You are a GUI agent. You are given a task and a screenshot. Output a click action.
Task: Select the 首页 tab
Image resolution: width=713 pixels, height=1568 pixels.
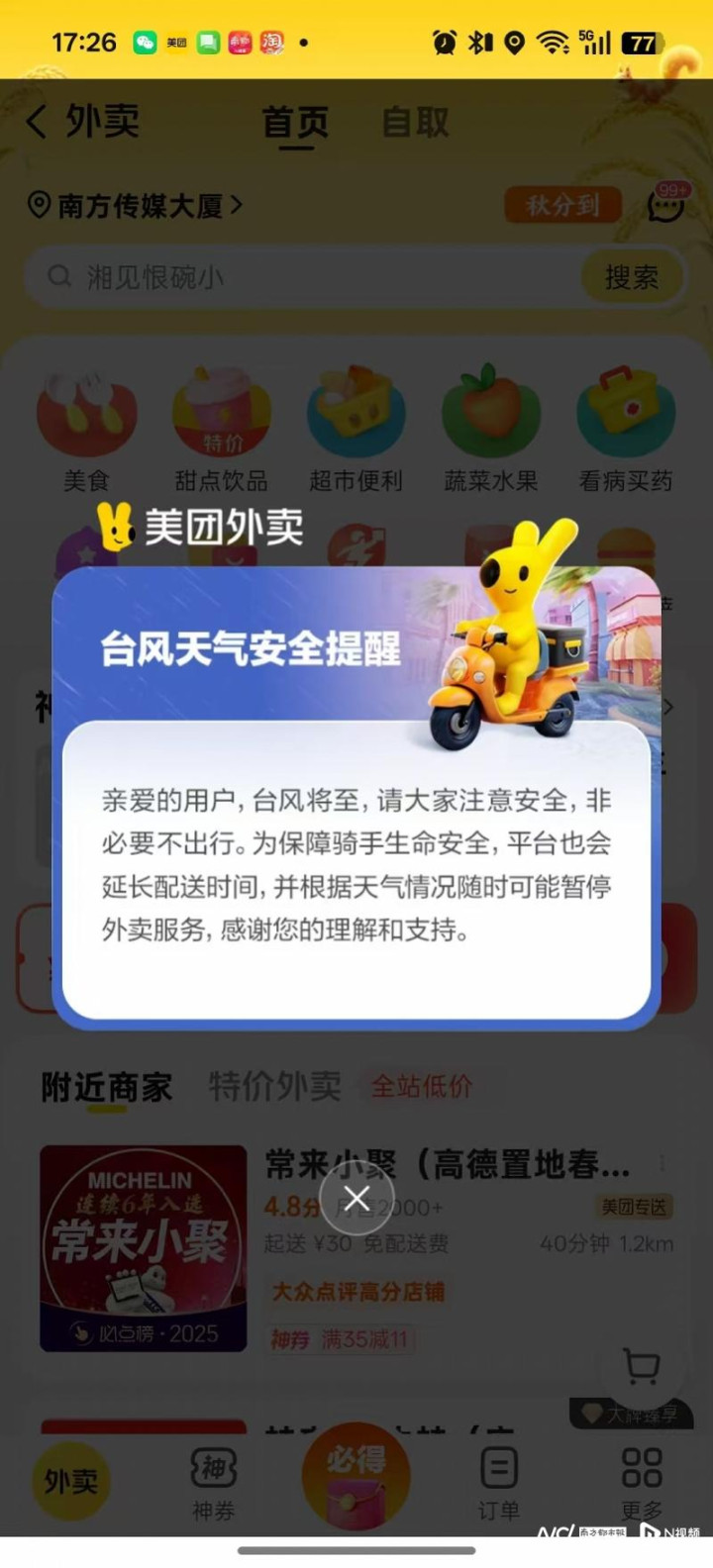click(294, 123)
